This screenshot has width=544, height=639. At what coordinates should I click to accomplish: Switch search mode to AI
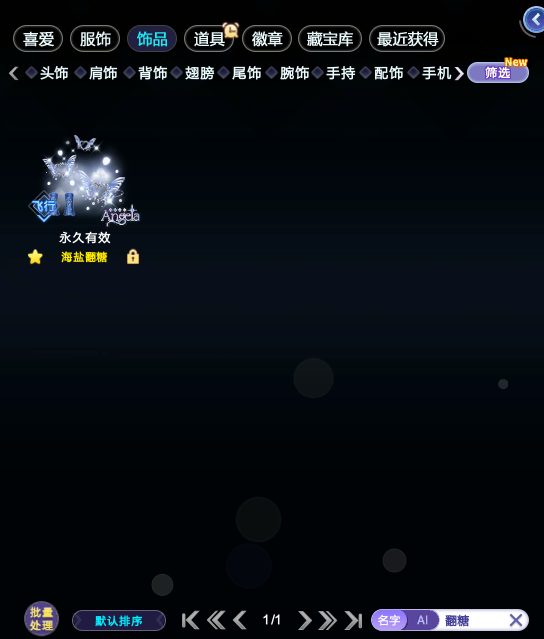(x=423, y=620)
